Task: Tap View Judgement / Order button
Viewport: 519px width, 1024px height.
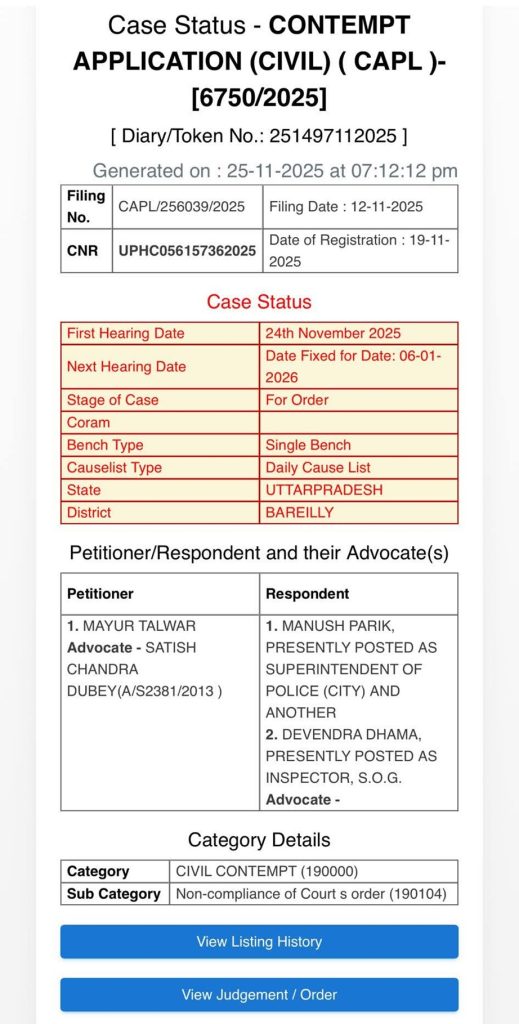Action: 259,995
